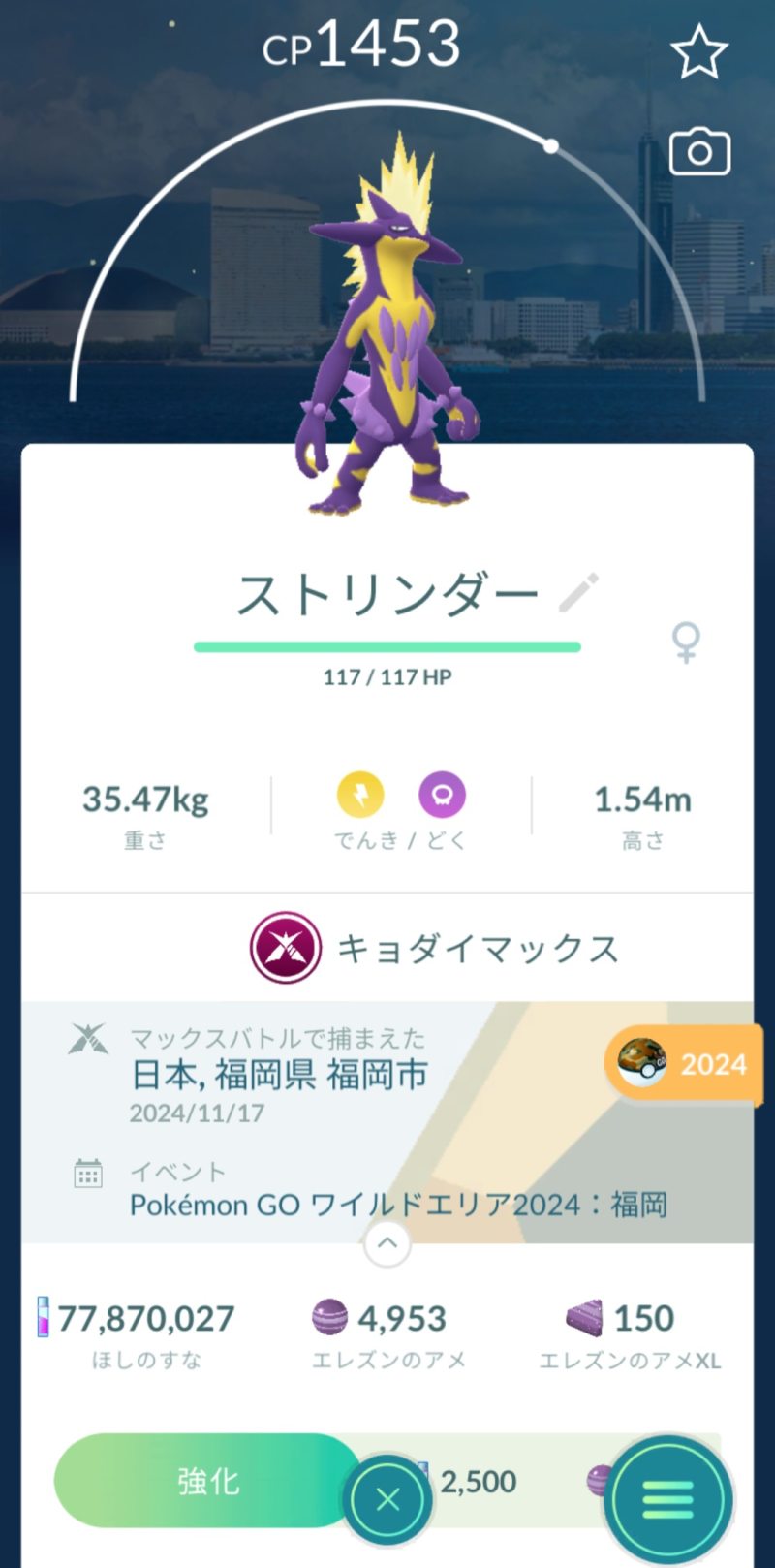Mark ストリンダー as favorite with star

pyautogui.click(x=698, y=53)
